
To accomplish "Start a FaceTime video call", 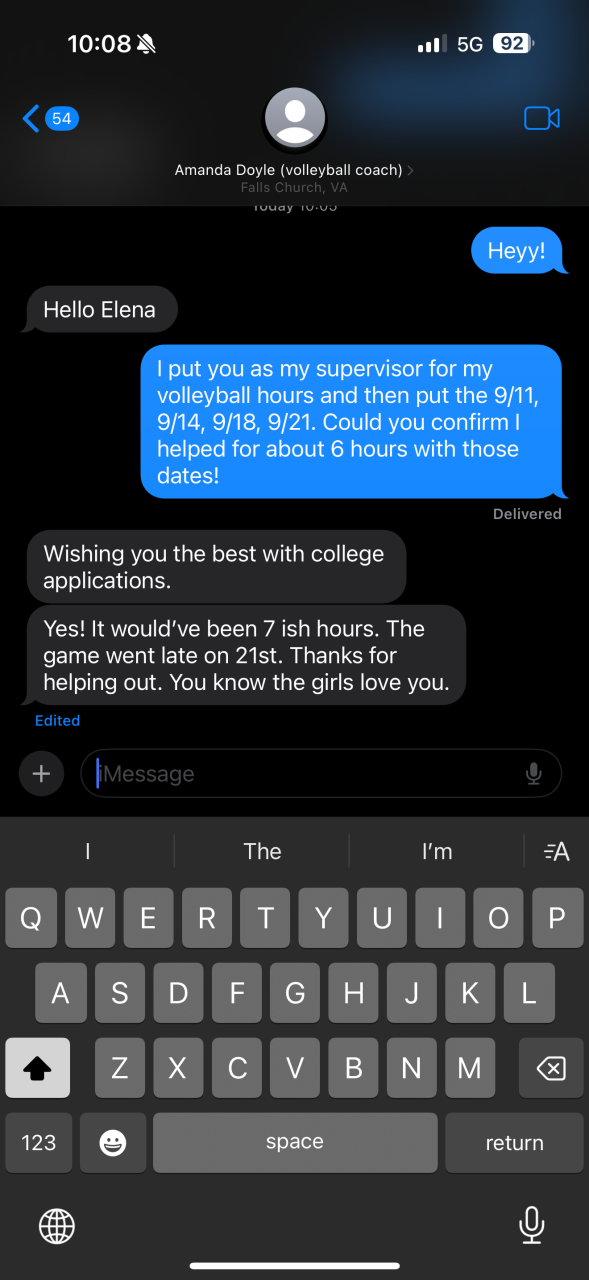I will (x=541, y=118).
